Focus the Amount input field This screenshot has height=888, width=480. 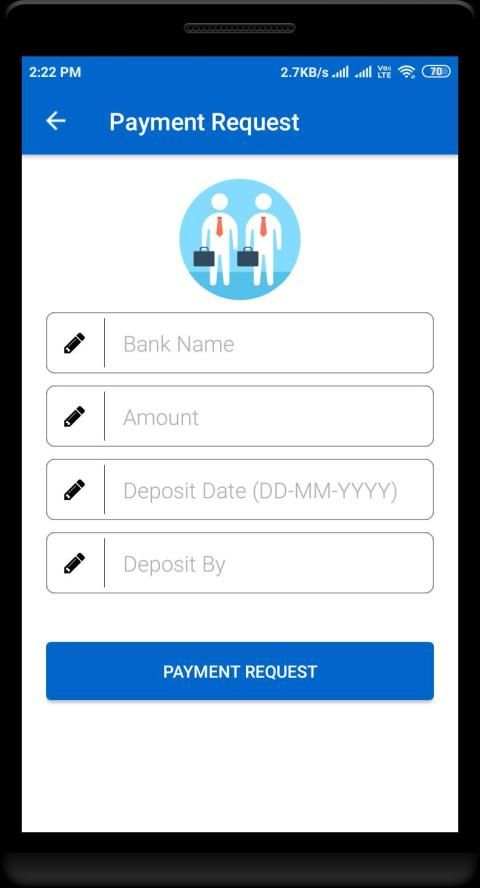coord(240,416)
